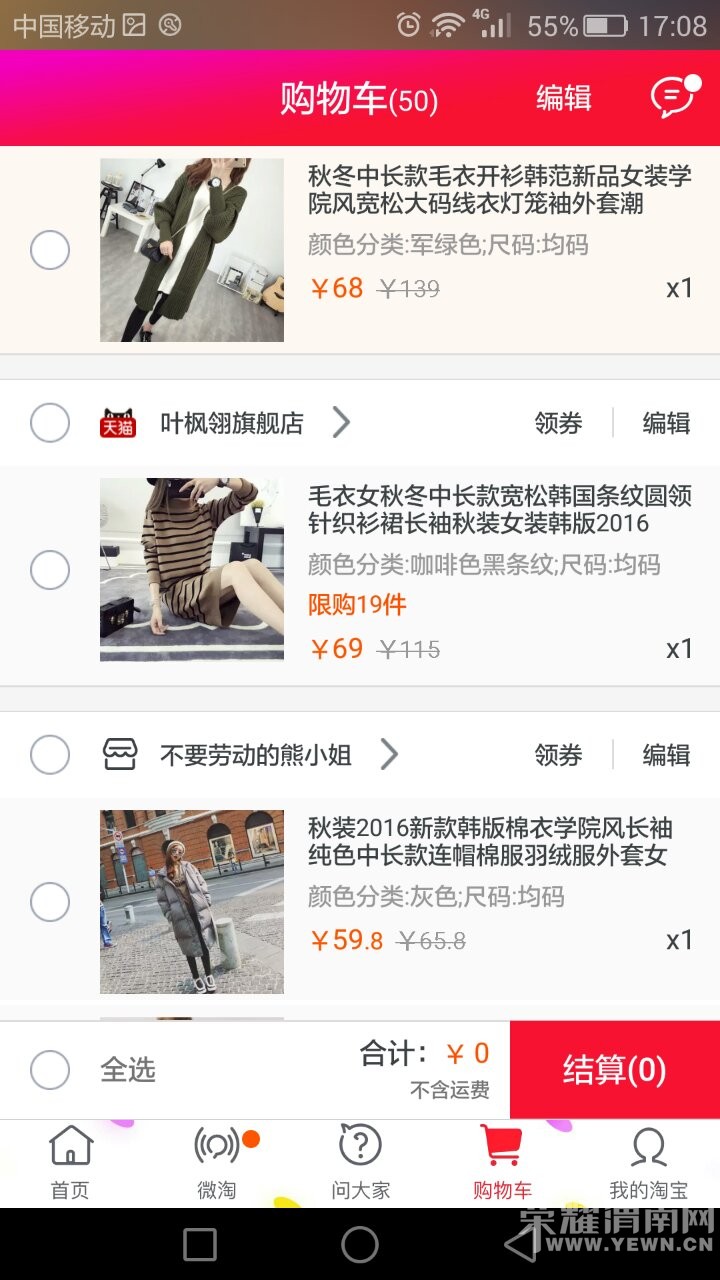View the 条纹 sweater product photo
Image resolution: width=720 pixels, height=1280 pixels.
tap(192, 570)
